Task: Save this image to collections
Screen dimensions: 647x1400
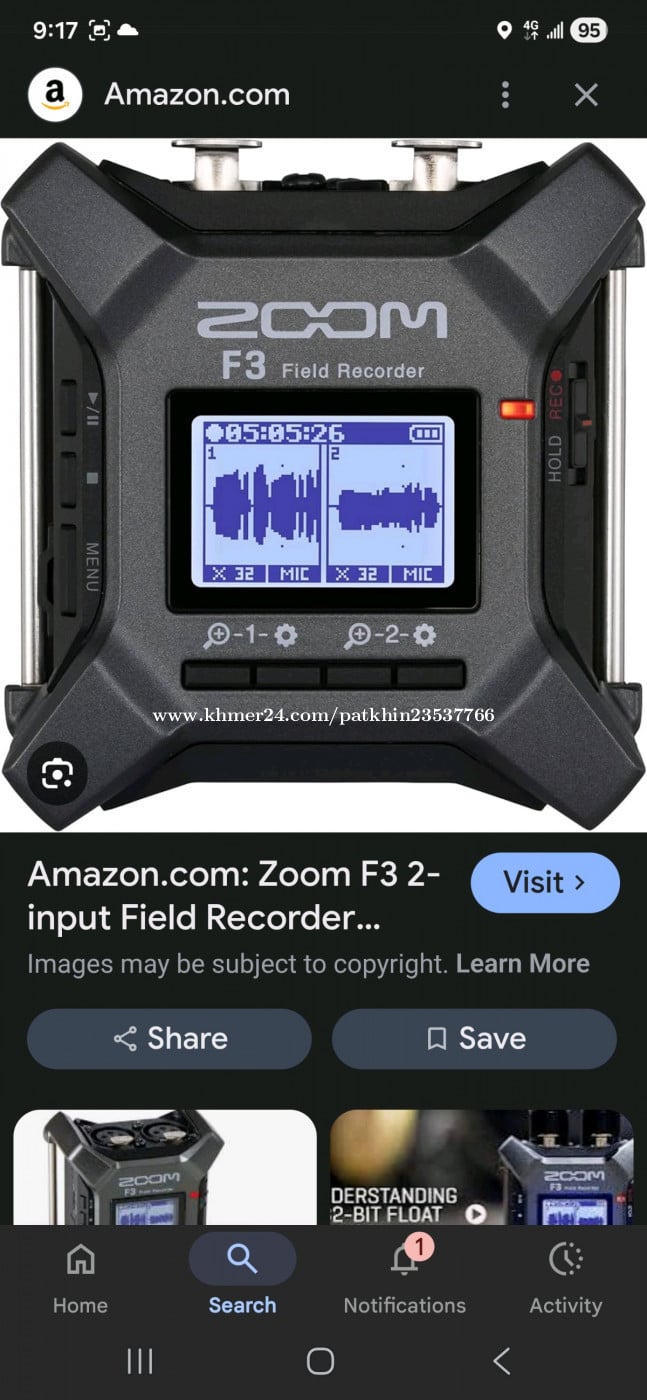Action: 474,1038
